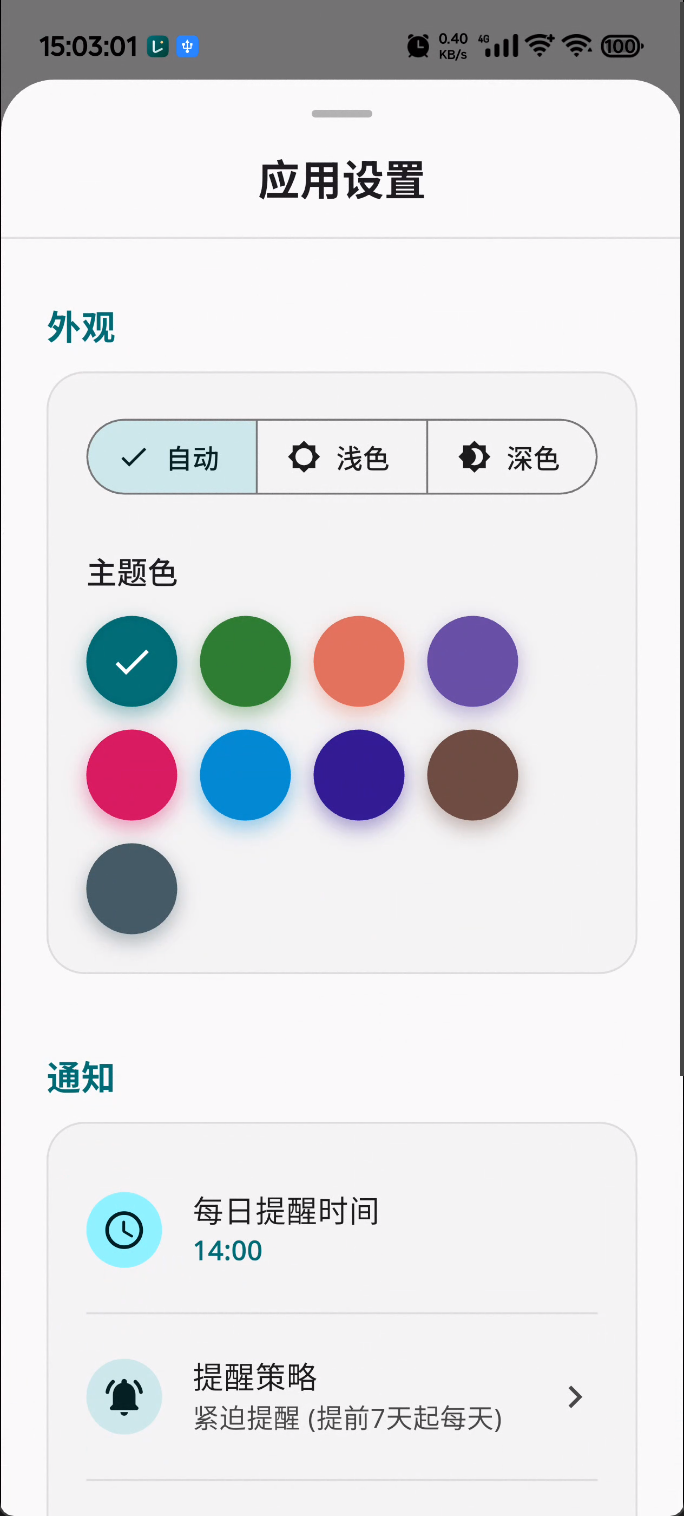Viewport: 684px width, 1516px height.
Task: Select the pink theme color
Action: coord(132,775)
